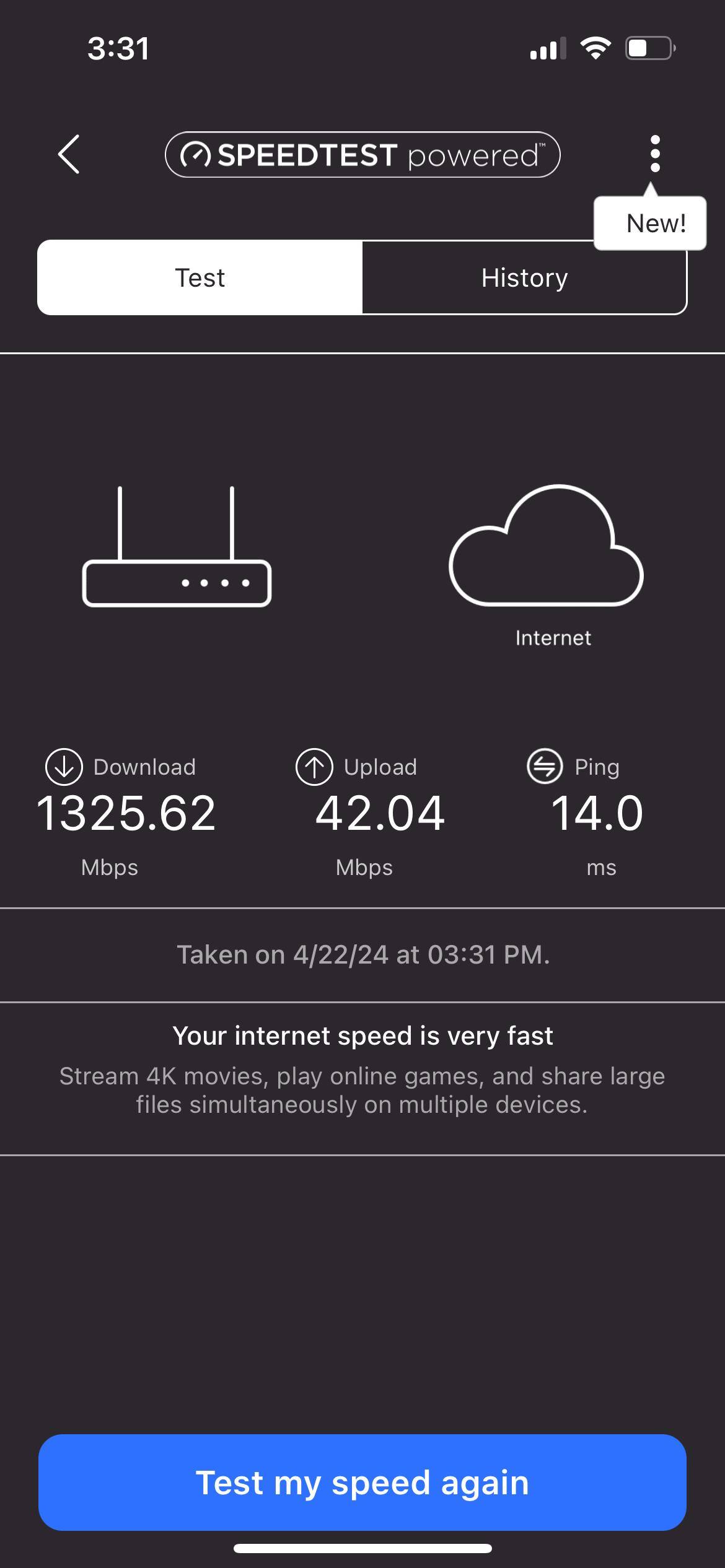The width and height of the screenshot is (725, 1568).
Task: Tap Test my speed again
Action: (362, 1483)
